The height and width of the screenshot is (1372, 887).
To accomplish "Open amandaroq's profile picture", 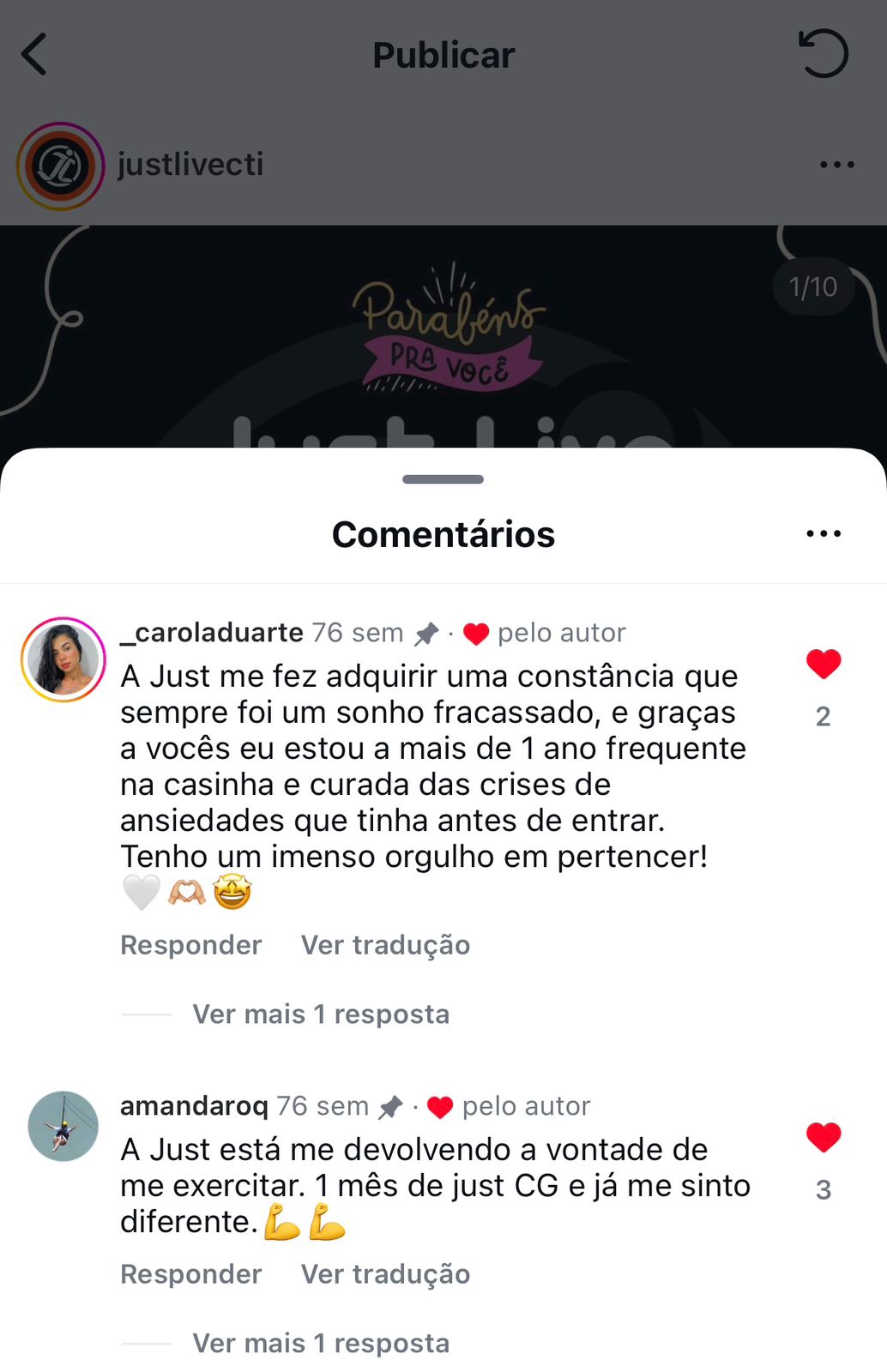I will tap(63, 1126).
